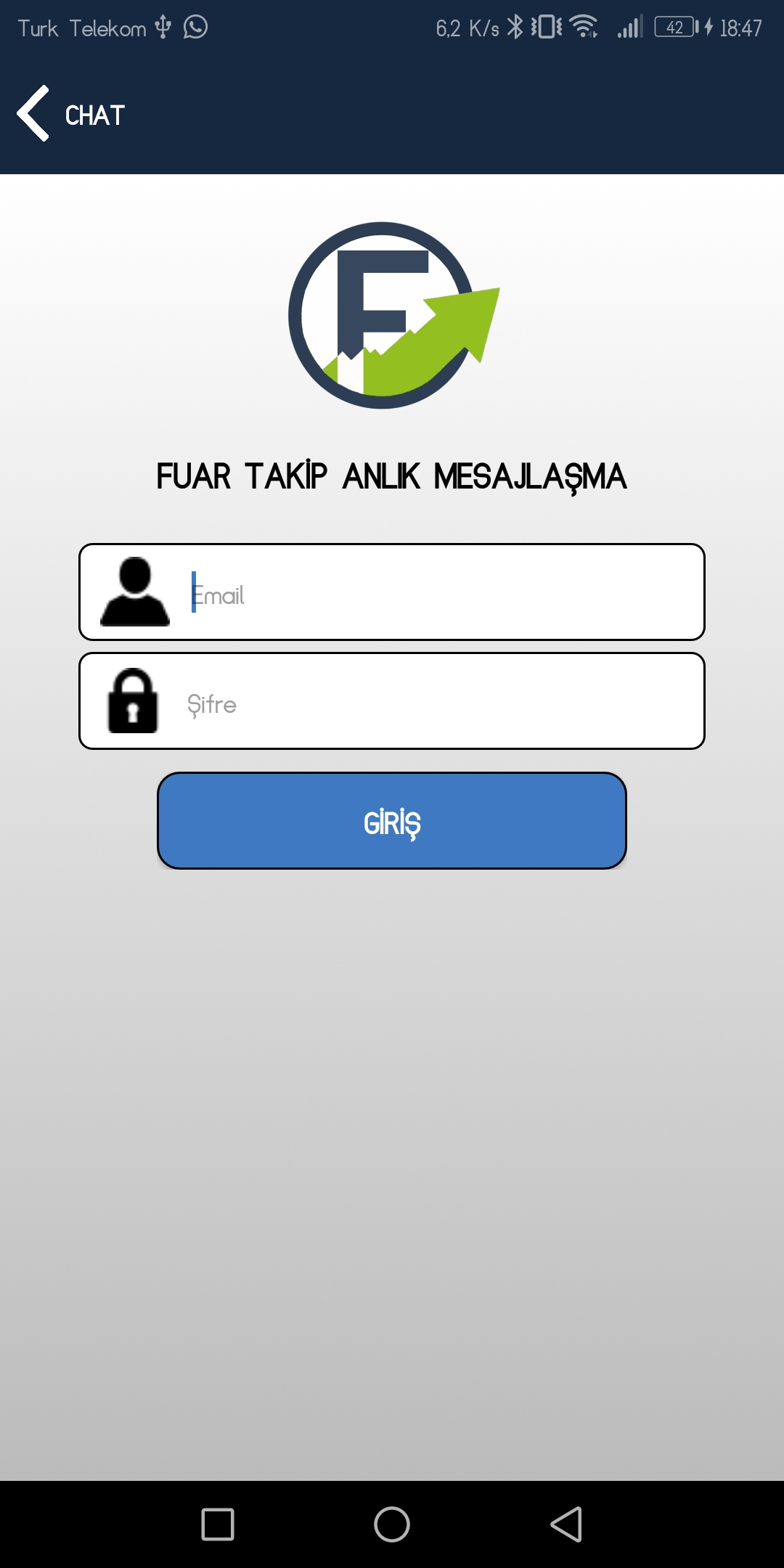Tap the GİRİŞ login button
Viewport: 784px width, 1568px height.
click(392, 821)
